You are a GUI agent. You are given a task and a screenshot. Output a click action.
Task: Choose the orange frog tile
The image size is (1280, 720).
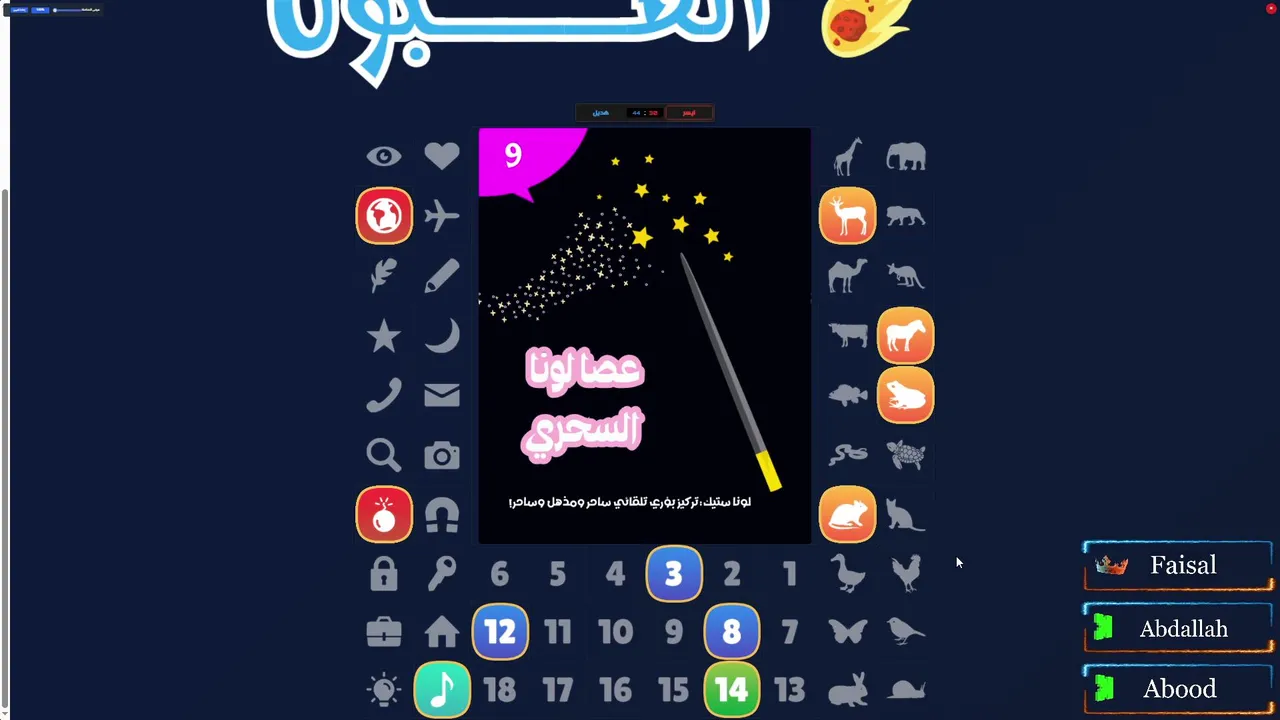906,396
